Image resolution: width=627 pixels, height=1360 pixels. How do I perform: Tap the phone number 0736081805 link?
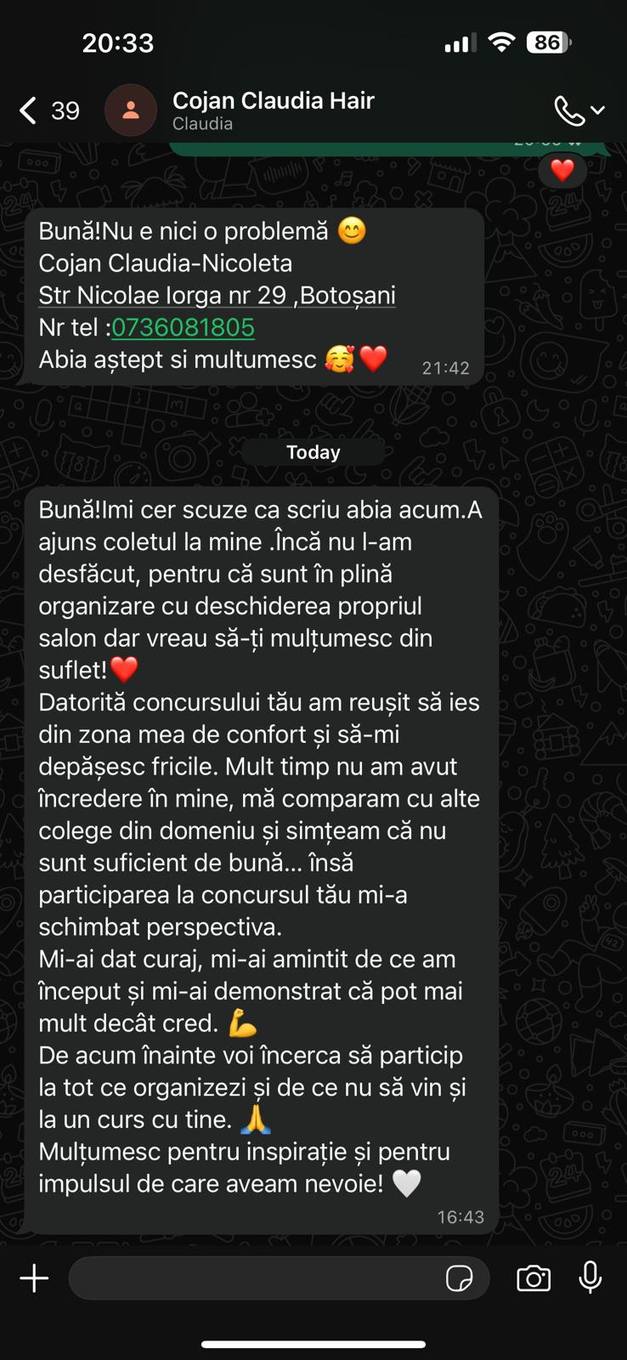coord(183,328)
